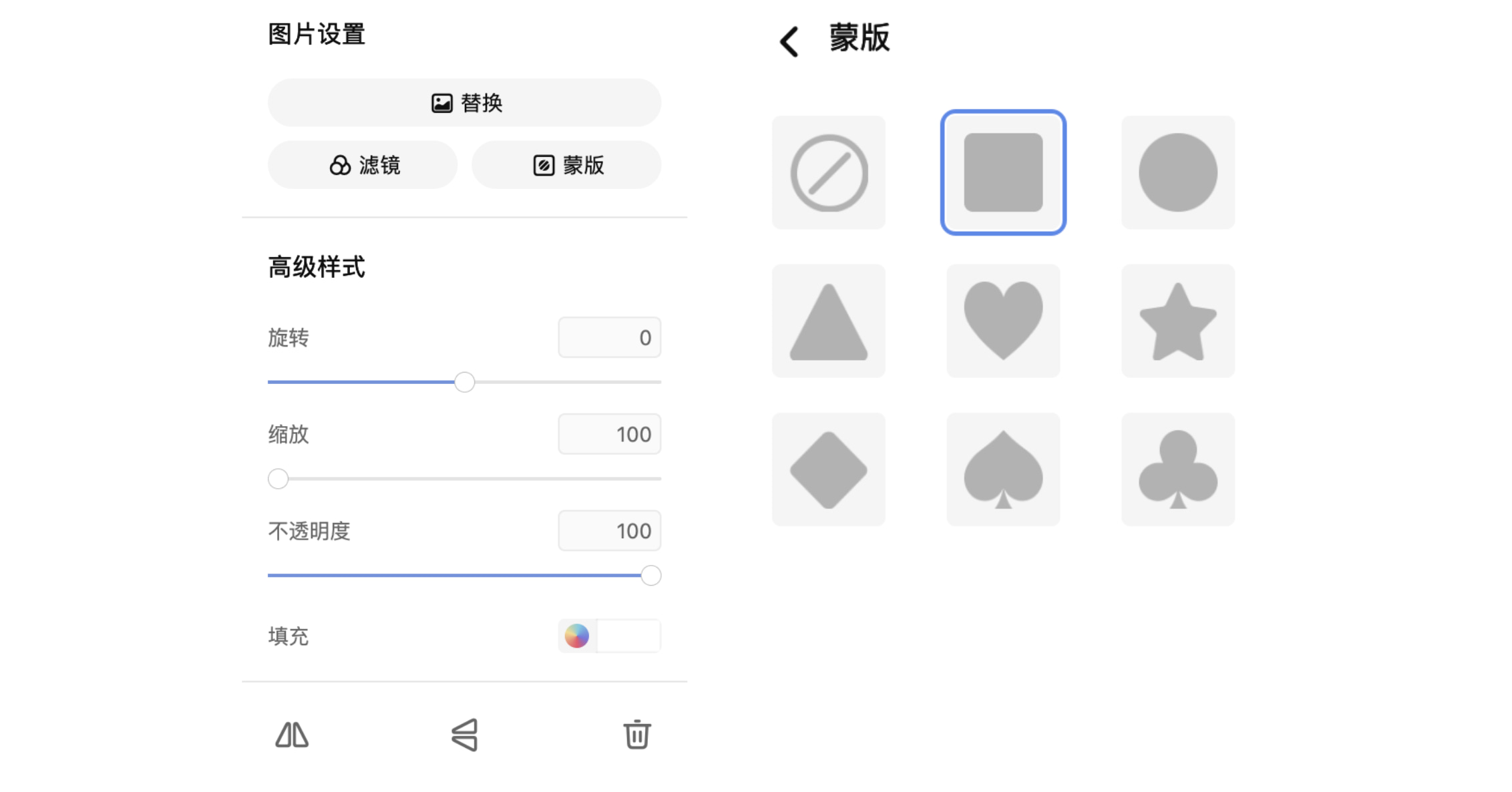Select the diamond mask shape
The width and height of the screenshot is (1512, 792).
point(829,469)
